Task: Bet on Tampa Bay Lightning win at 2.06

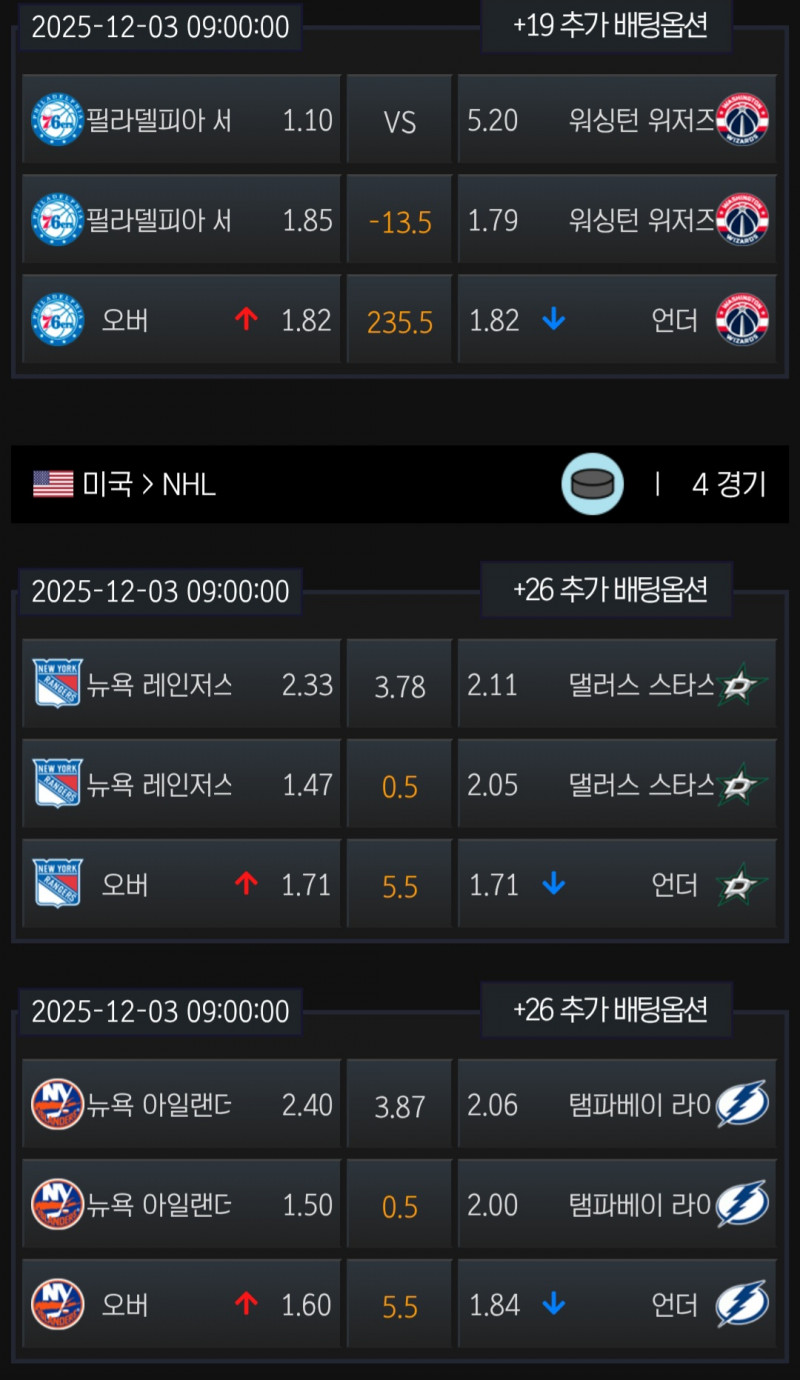Action: click(x=617, y=1105)
